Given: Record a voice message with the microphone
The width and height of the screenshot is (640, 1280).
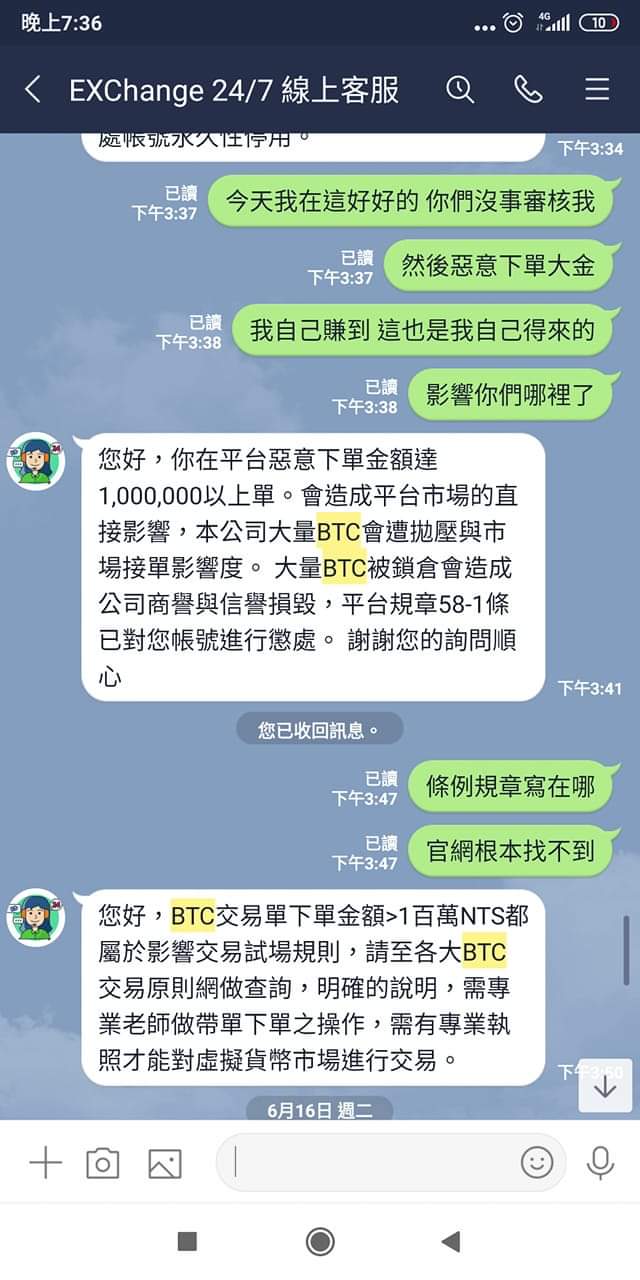Looking at the screenshot, I should 601,1162.
